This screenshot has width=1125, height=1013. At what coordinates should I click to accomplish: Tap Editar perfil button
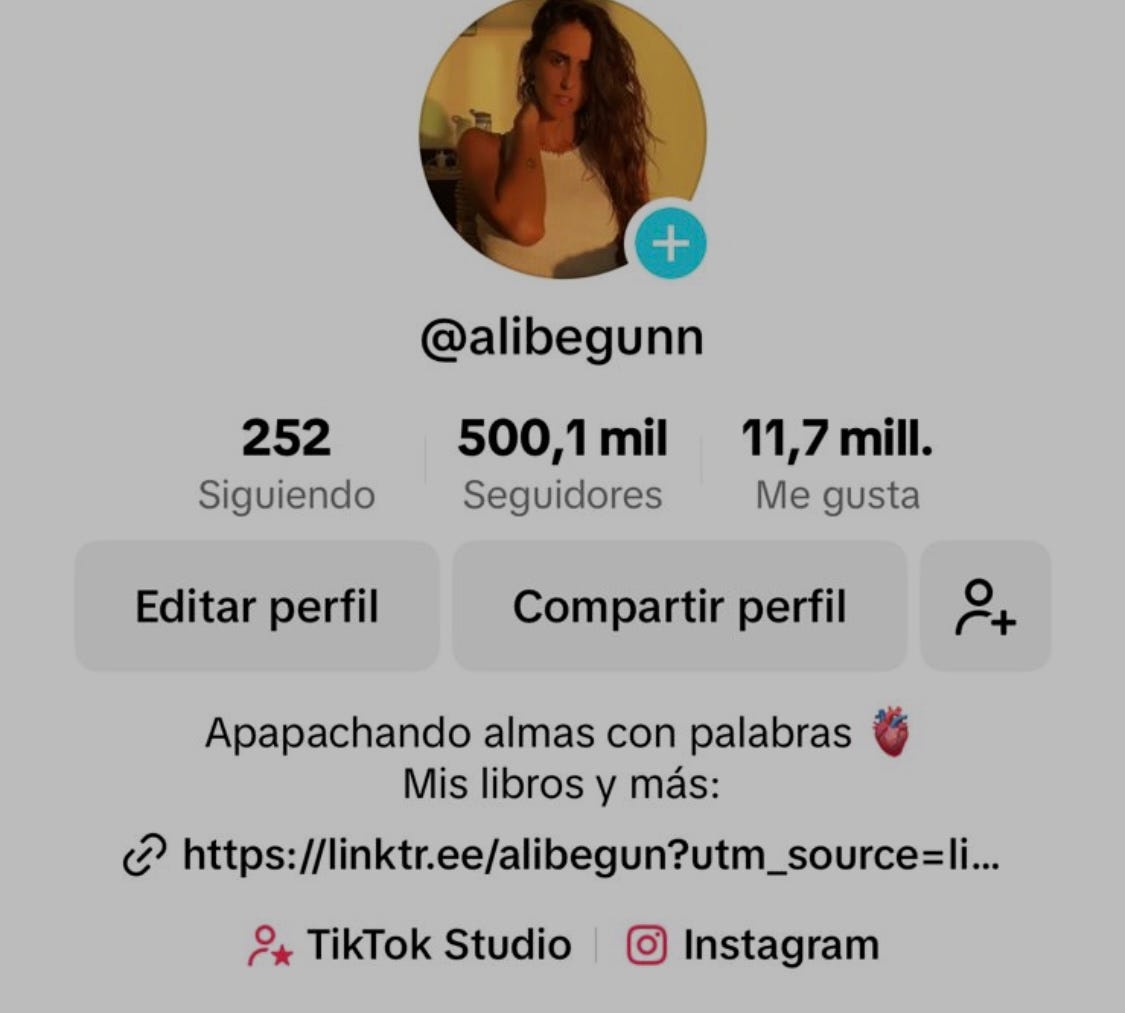257,606
